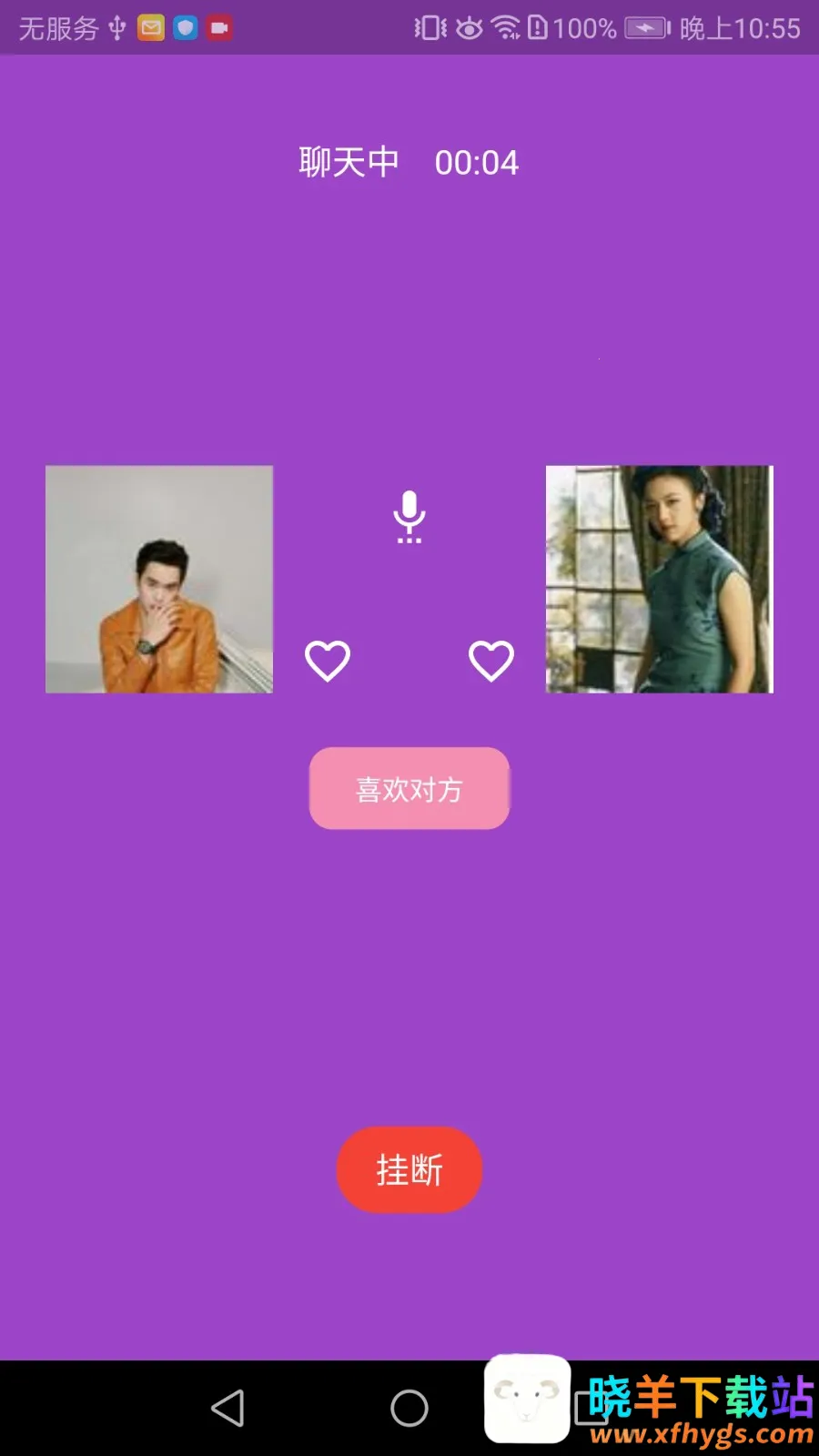Go to the home screen
The image size is (819, 1456).
tap(409, 1408)
